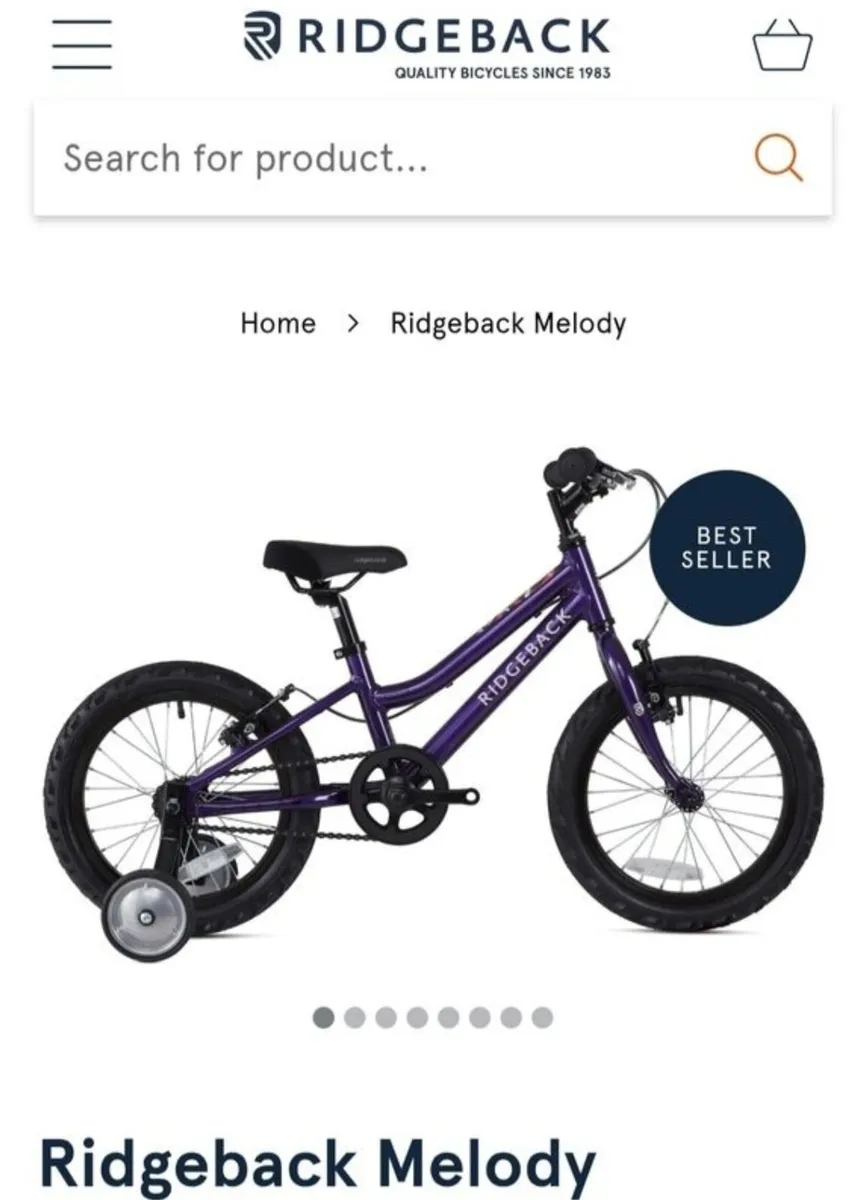Open Home from the breadcrumb trail
The image size is (866, 1200).
click(x=277, y=322)
